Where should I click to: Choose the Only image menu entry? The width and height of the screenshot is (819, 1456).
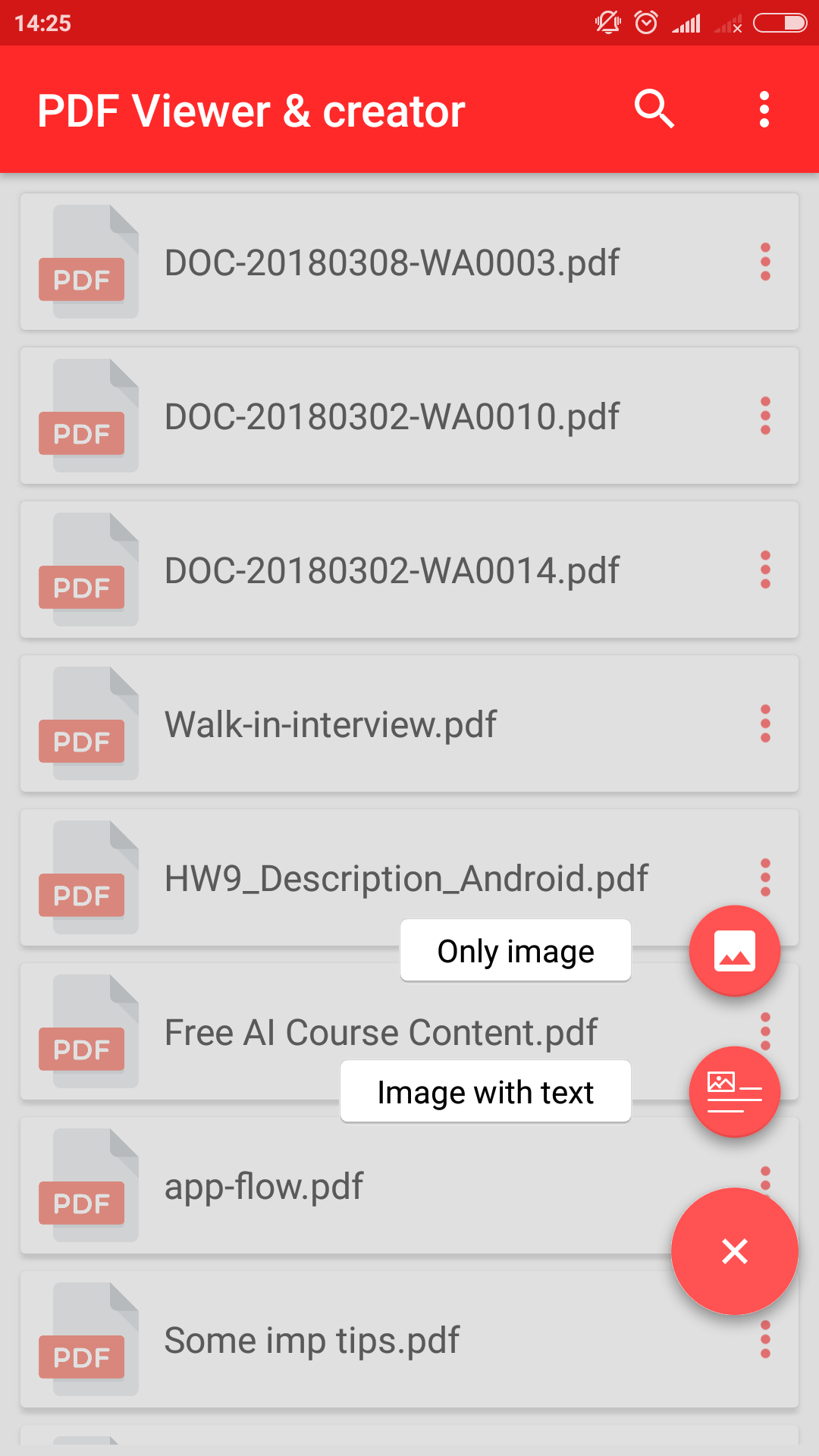pos(515,950)
